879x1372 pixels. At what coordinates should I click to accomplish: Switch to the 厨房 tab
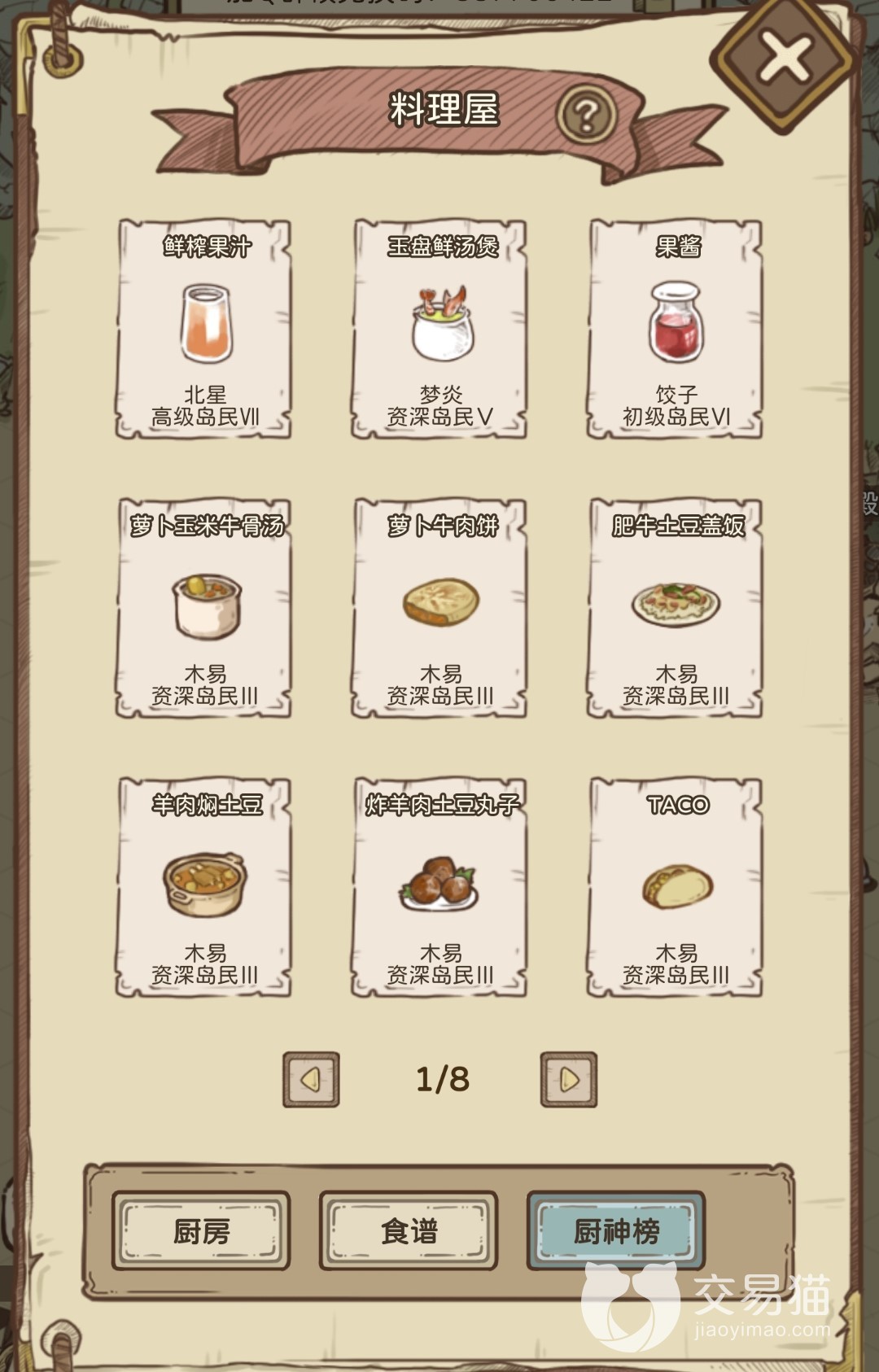click(x=201, y=1231)
